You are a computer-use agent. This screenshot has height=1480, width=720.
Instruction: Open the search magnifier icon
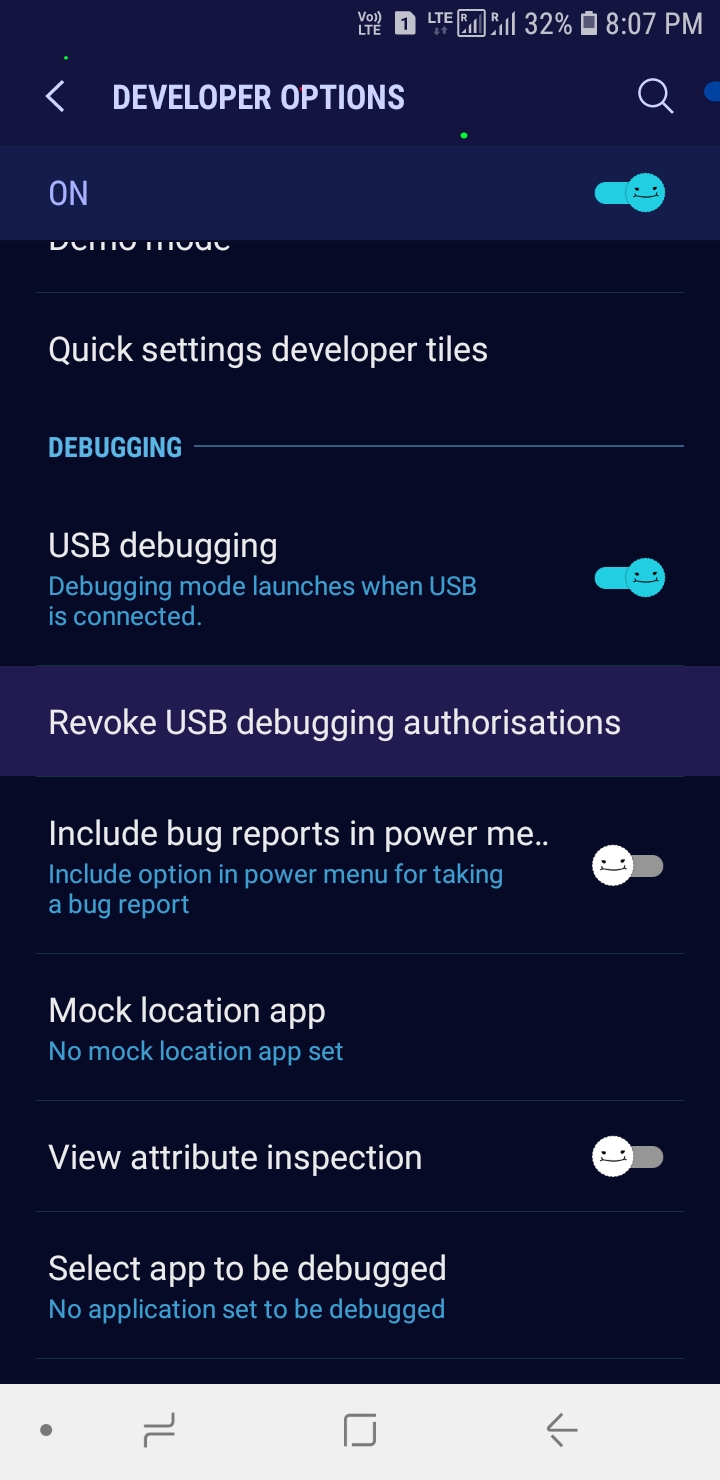coord(655,97)
